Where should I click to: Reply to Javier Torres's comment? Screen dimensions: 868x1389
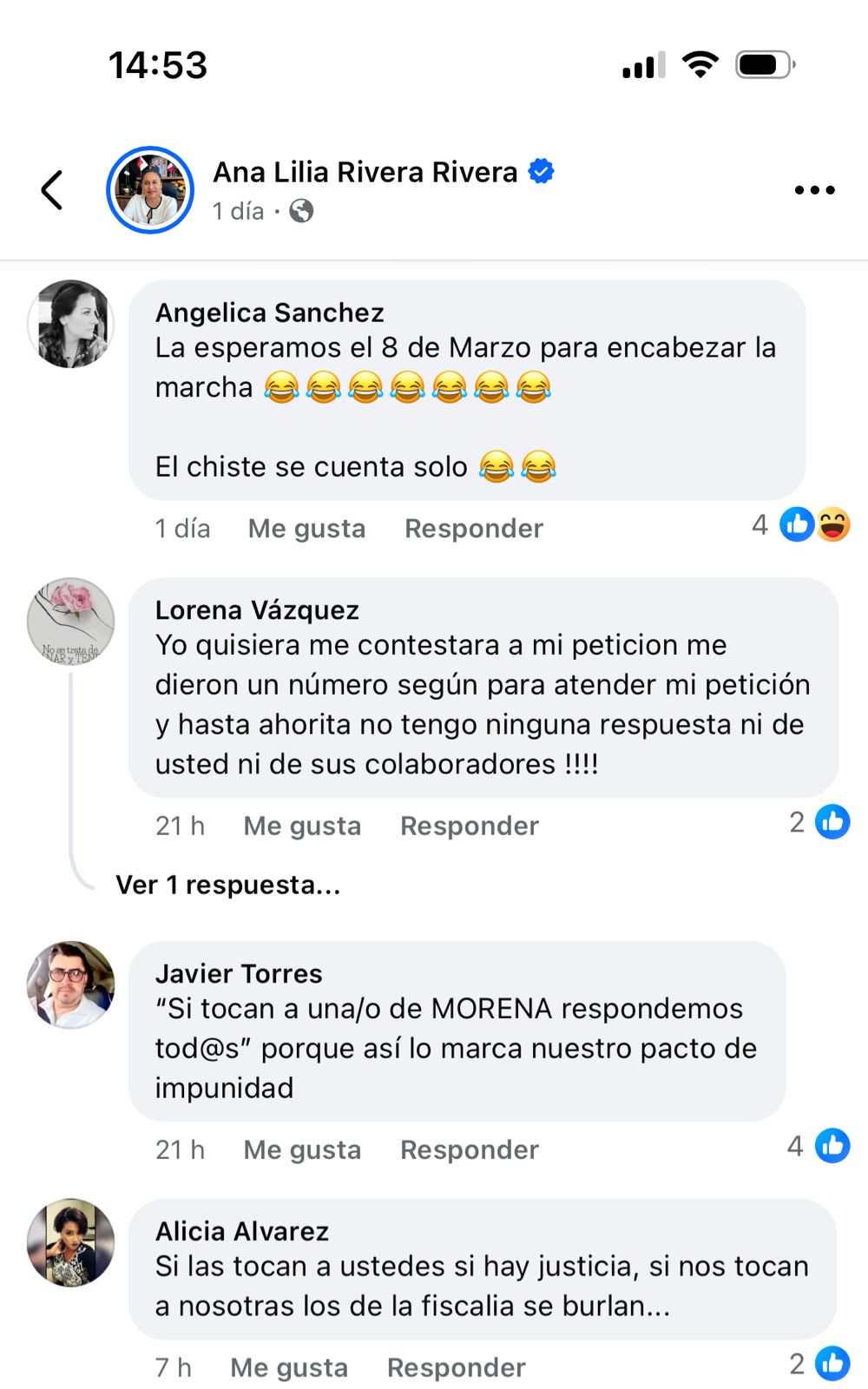coord(470,1149)
